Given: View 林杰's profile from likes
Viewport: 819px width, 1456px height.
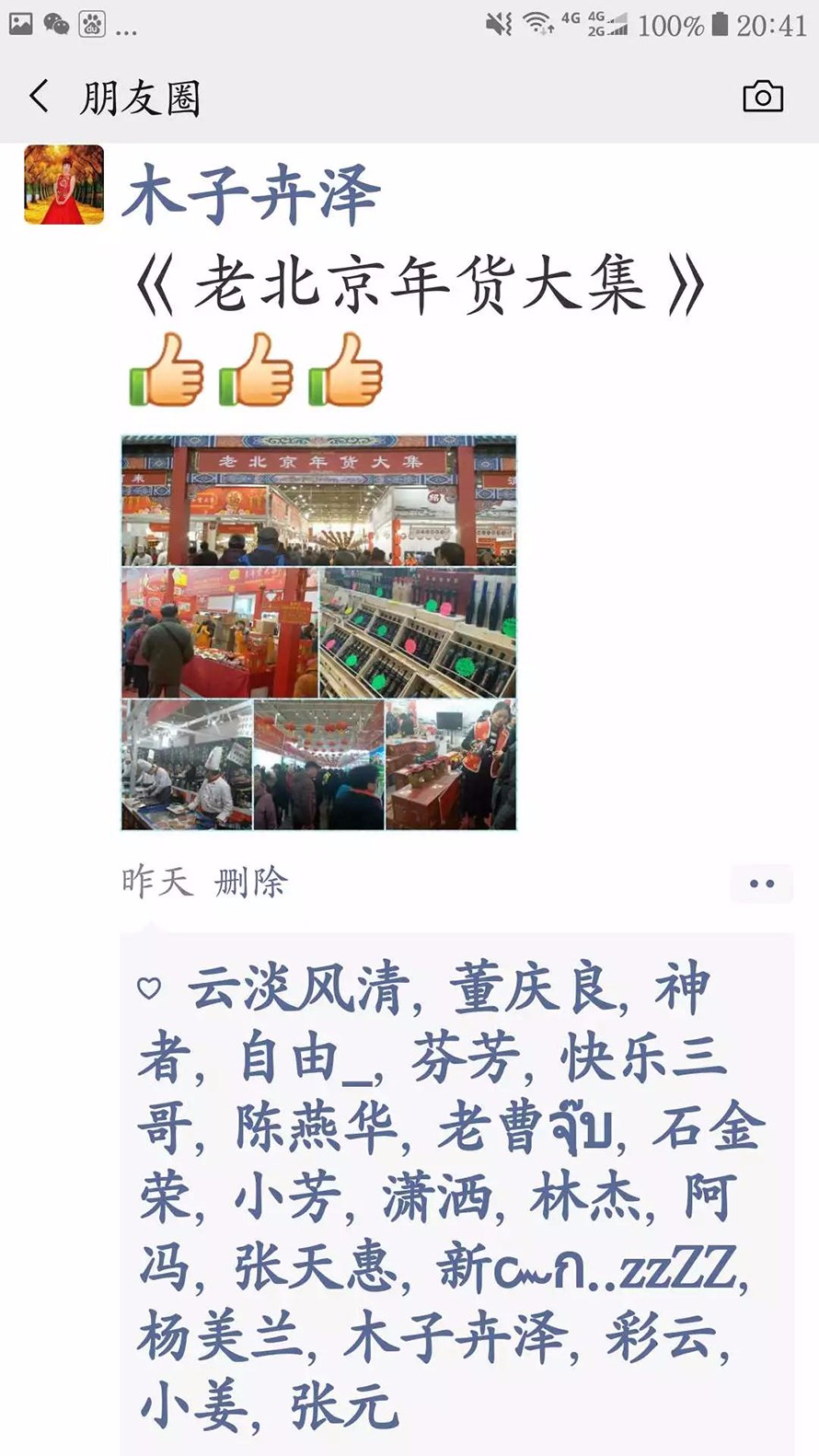Looking at the screenshot, I should point(585,1197).
